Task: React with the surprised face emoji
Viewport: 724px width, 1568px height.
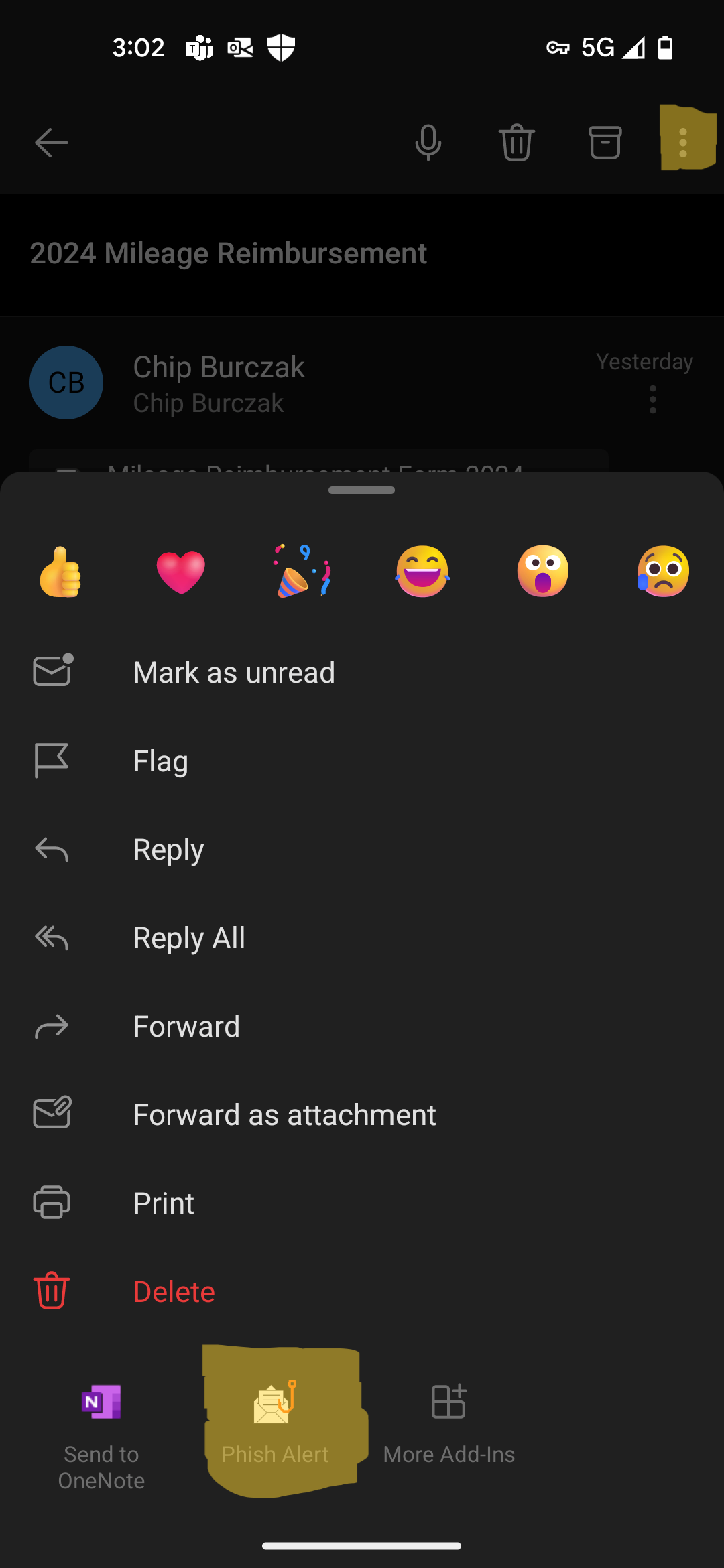Action: 543,572
